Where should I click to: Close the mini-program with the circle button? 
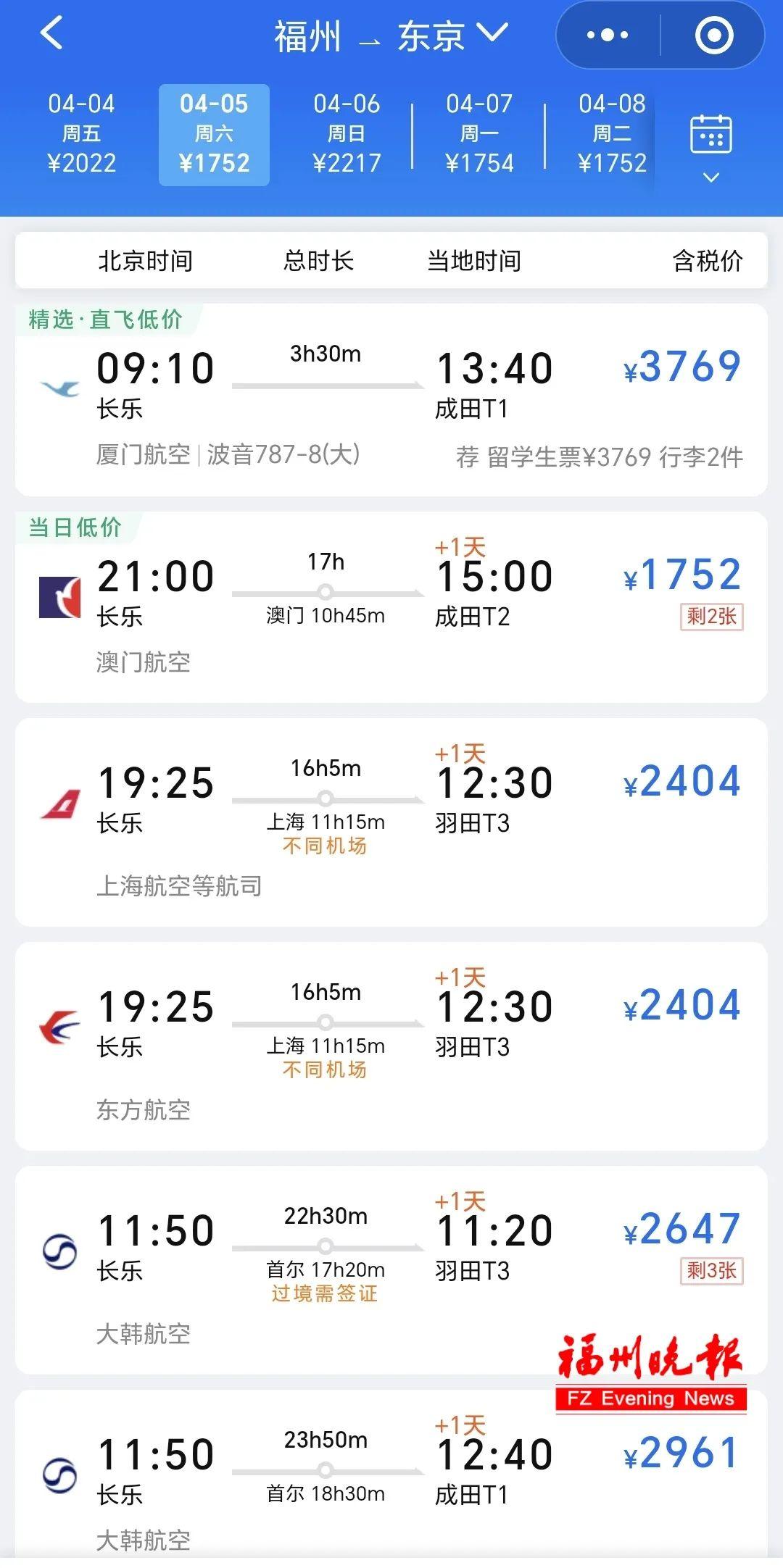point(713,35)
